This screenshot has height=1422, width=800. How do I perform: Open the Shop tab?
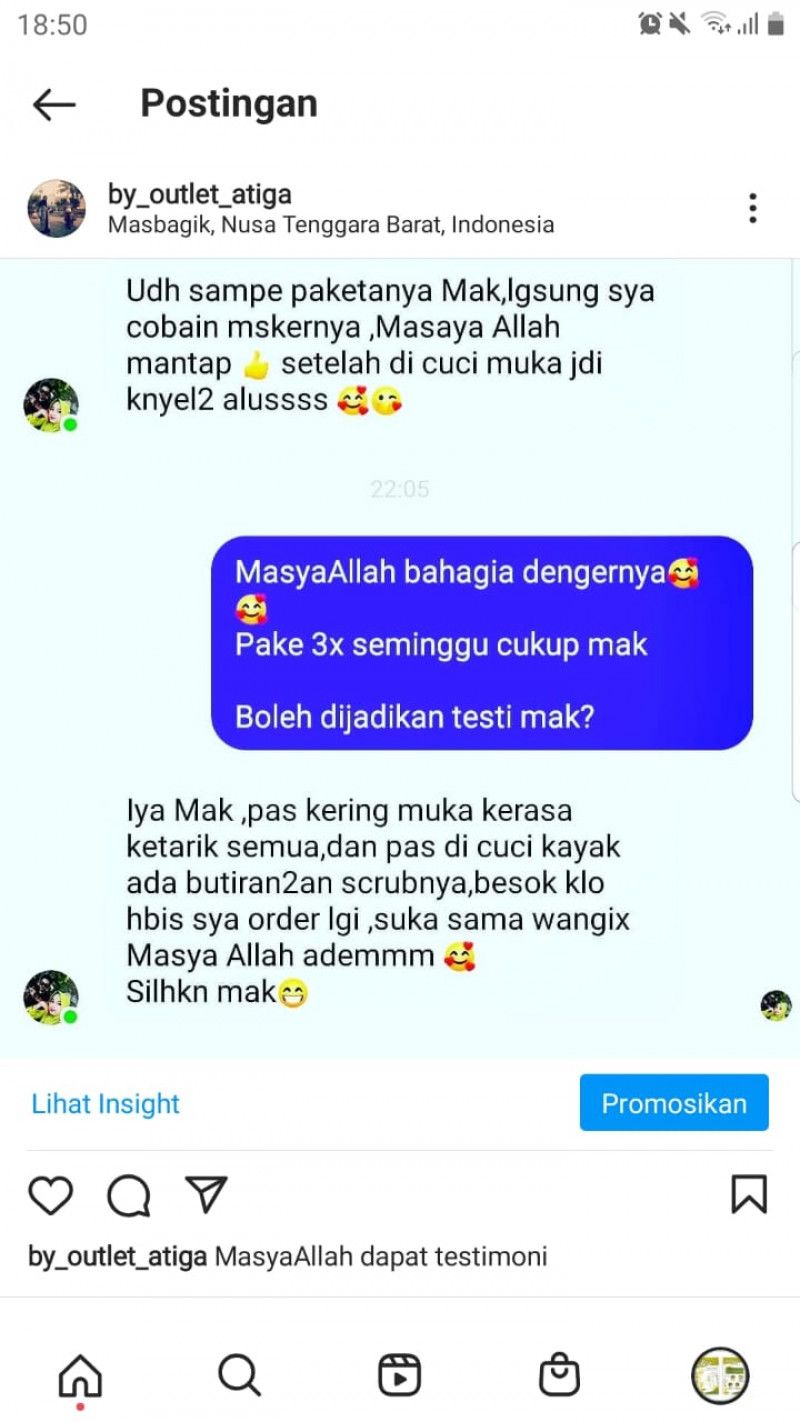click(x=559, y=1376)
